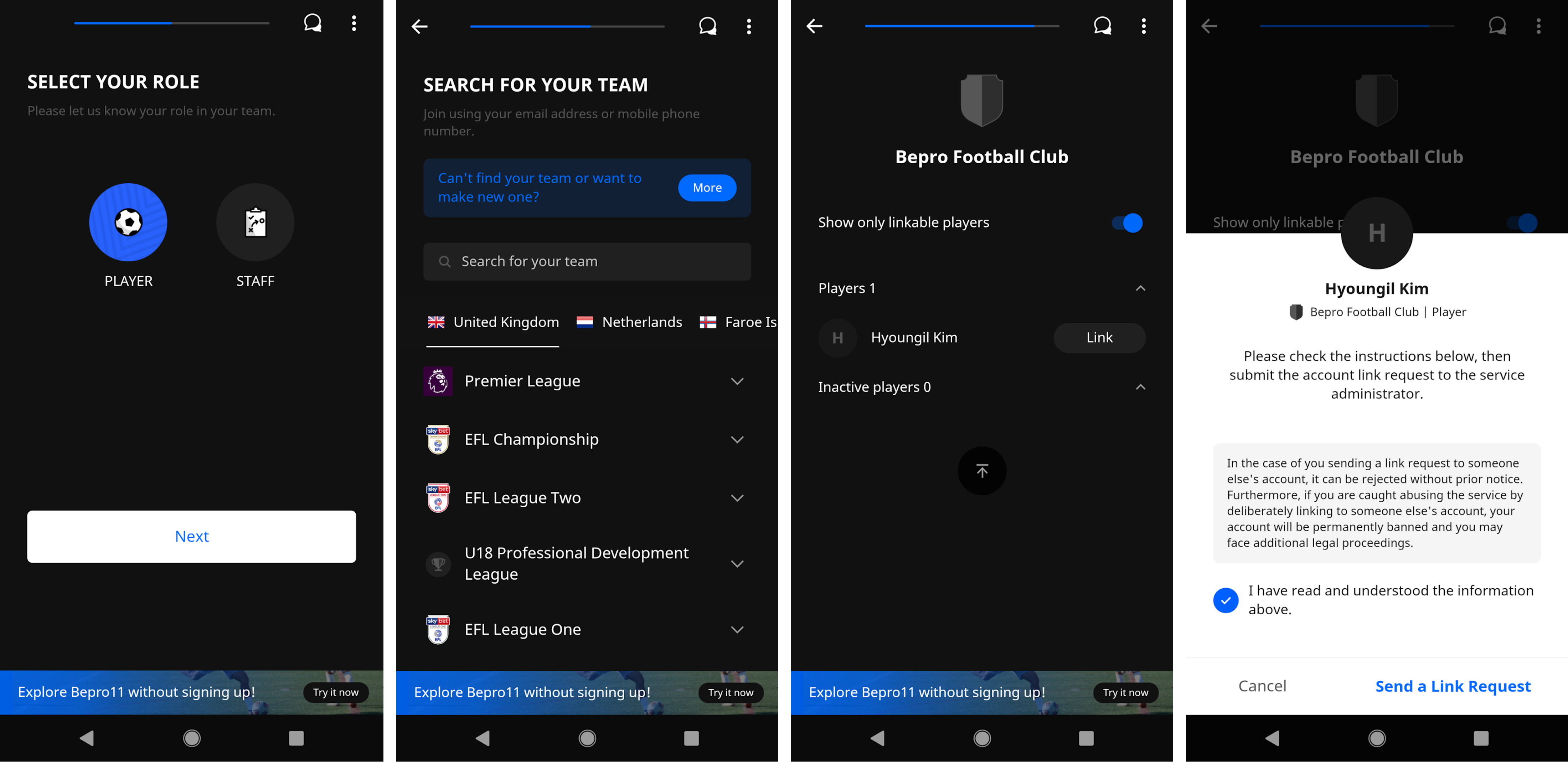Uncheck 'I have read and understood' checkbox
This screenshot has width=1568, height=763.
tap(1225, 600)
